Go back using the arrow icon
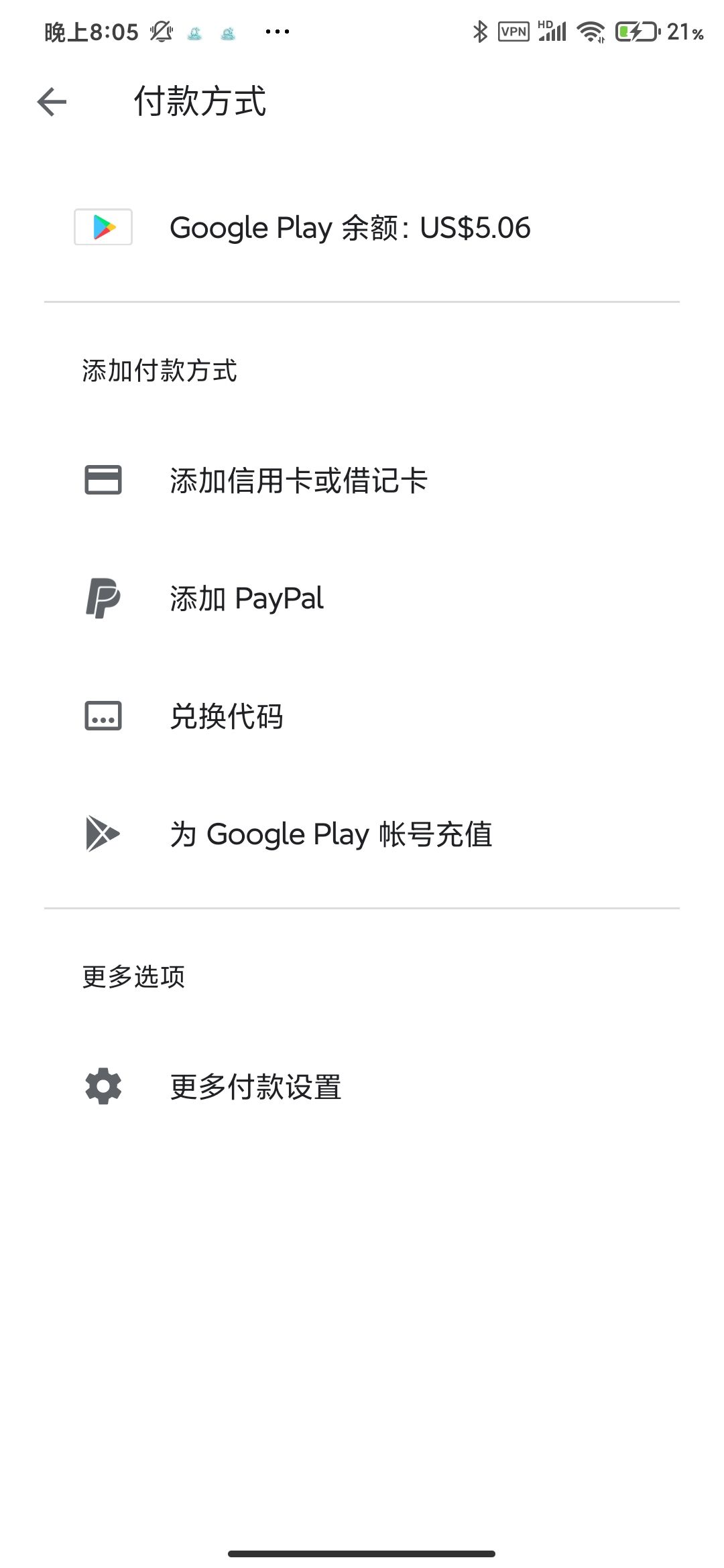The image size is (724, 1568). click(52, 102)
